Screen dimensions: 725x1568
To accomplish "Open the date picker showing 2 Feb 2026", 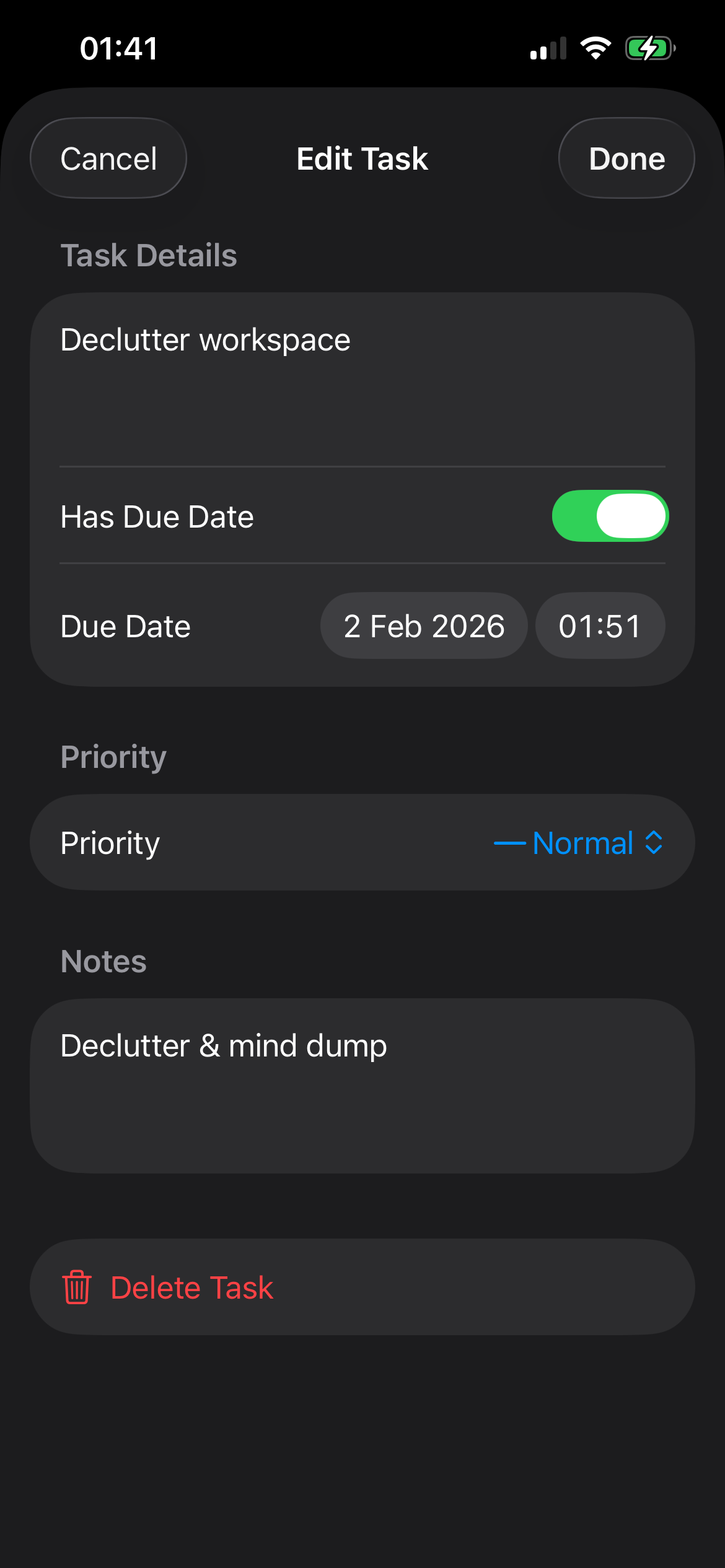I will click(x=424, y=625).
